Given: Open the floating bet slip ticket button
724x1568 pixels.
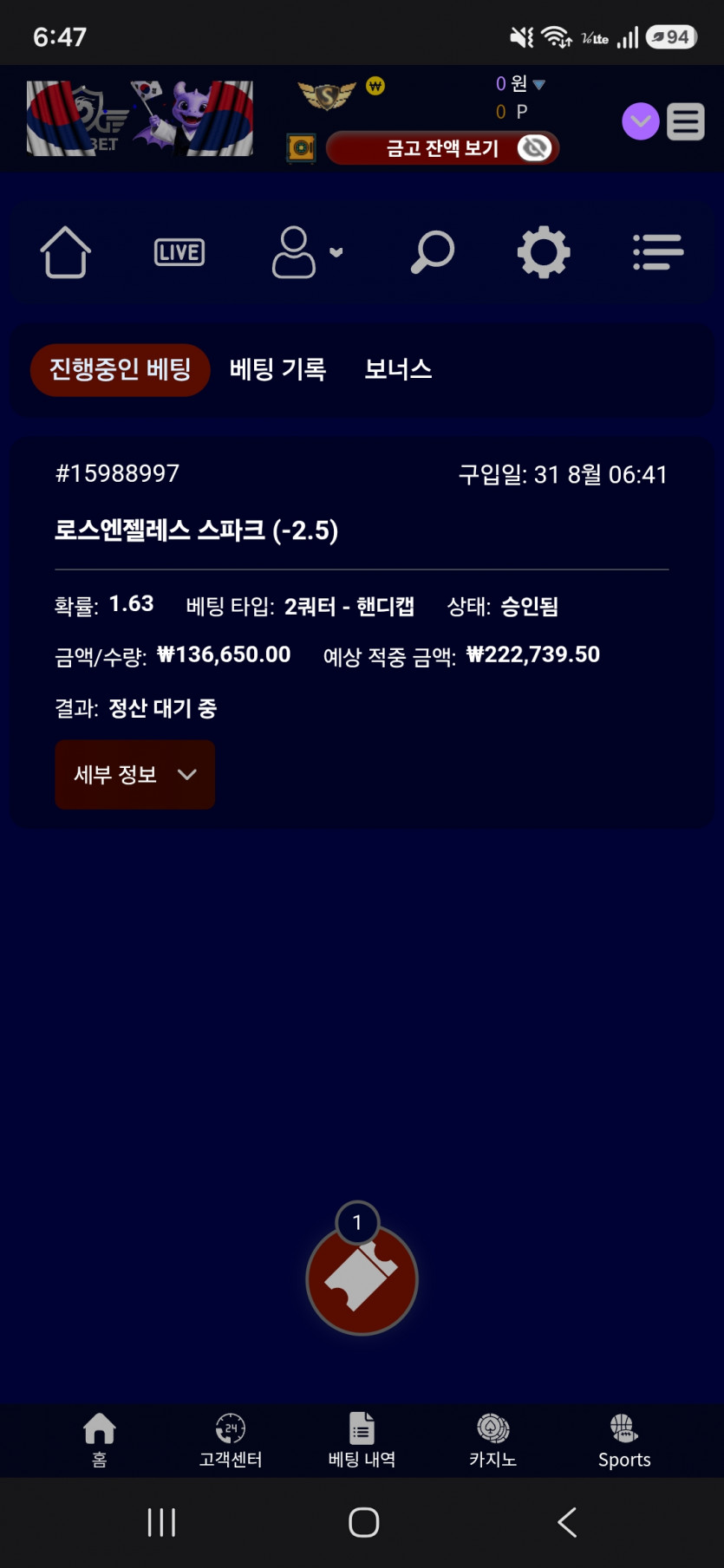Looking at the screenshot, I should coord(362,1278).
